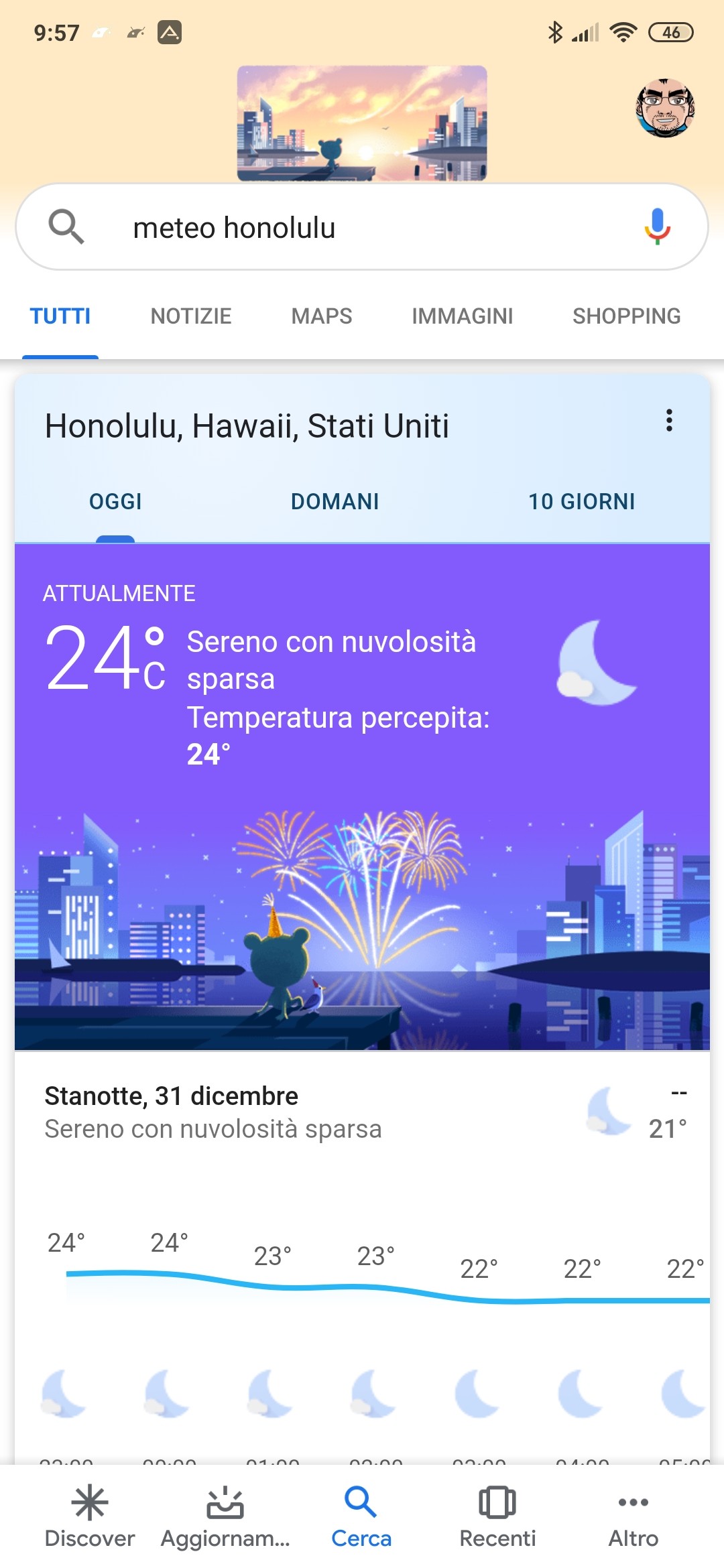Start voice search with the microphone
724x1568 pixels.
[x=657, y=226]
